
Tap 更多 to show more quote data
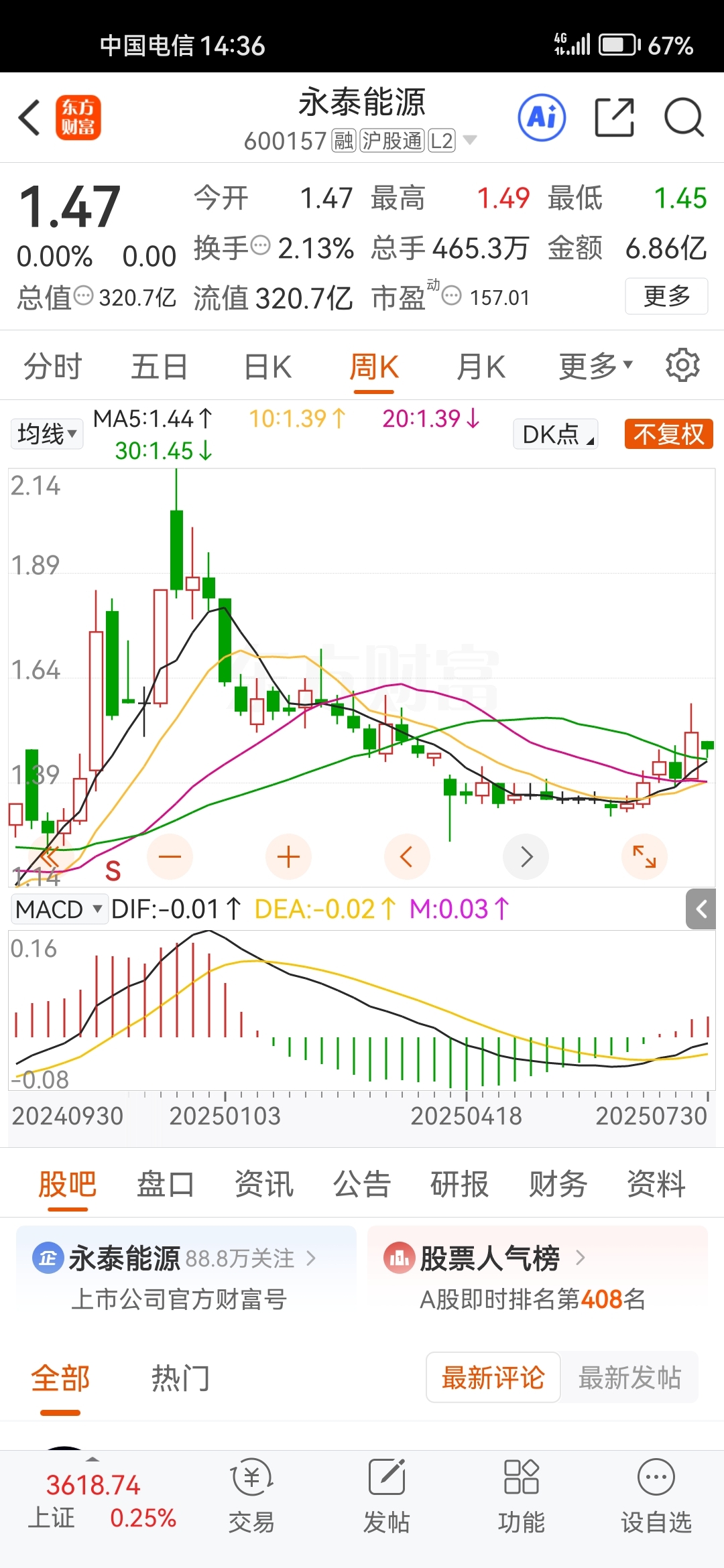point(666,296)
